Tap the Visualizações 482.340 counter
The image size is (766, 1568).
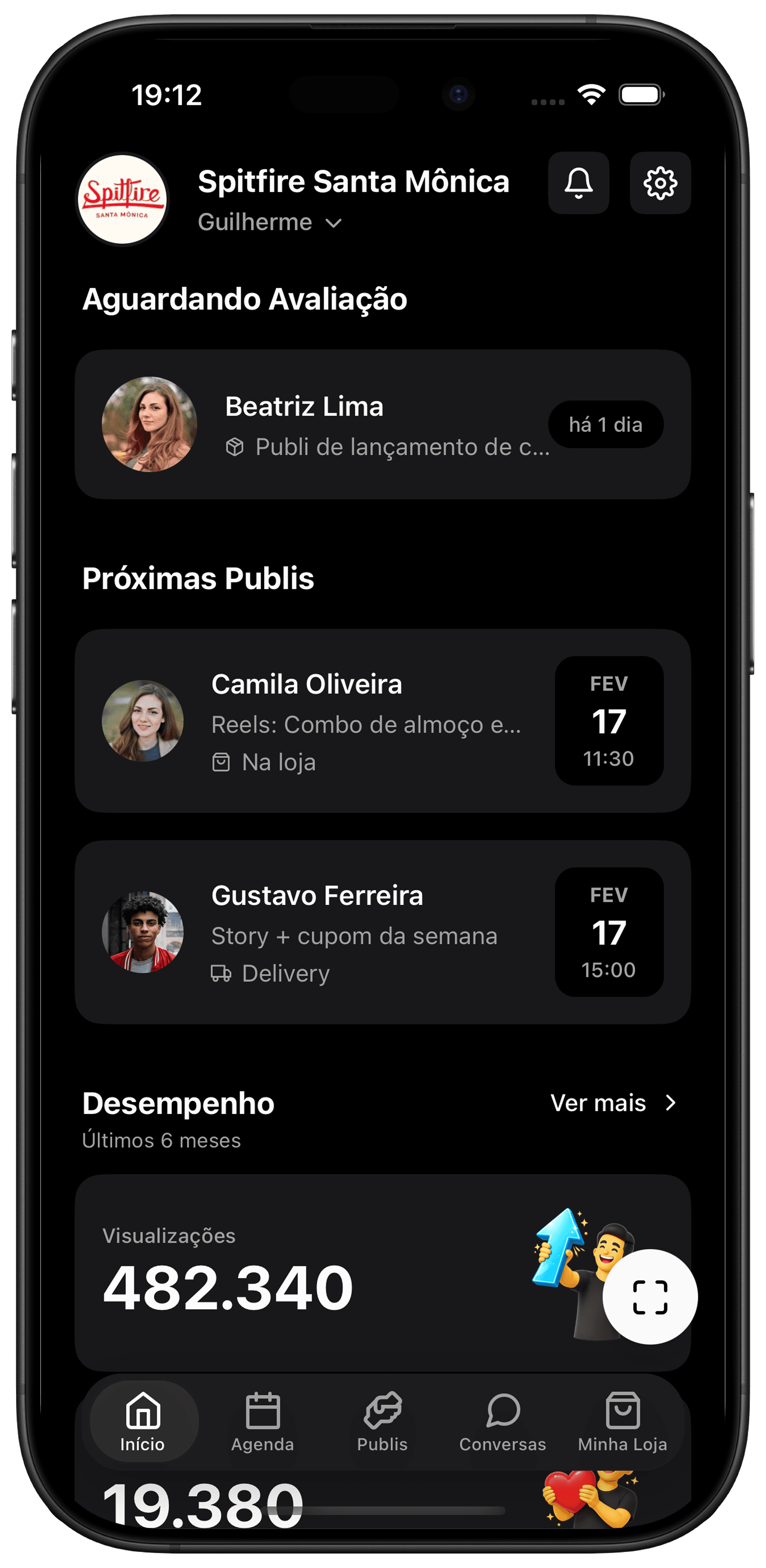228,1285
